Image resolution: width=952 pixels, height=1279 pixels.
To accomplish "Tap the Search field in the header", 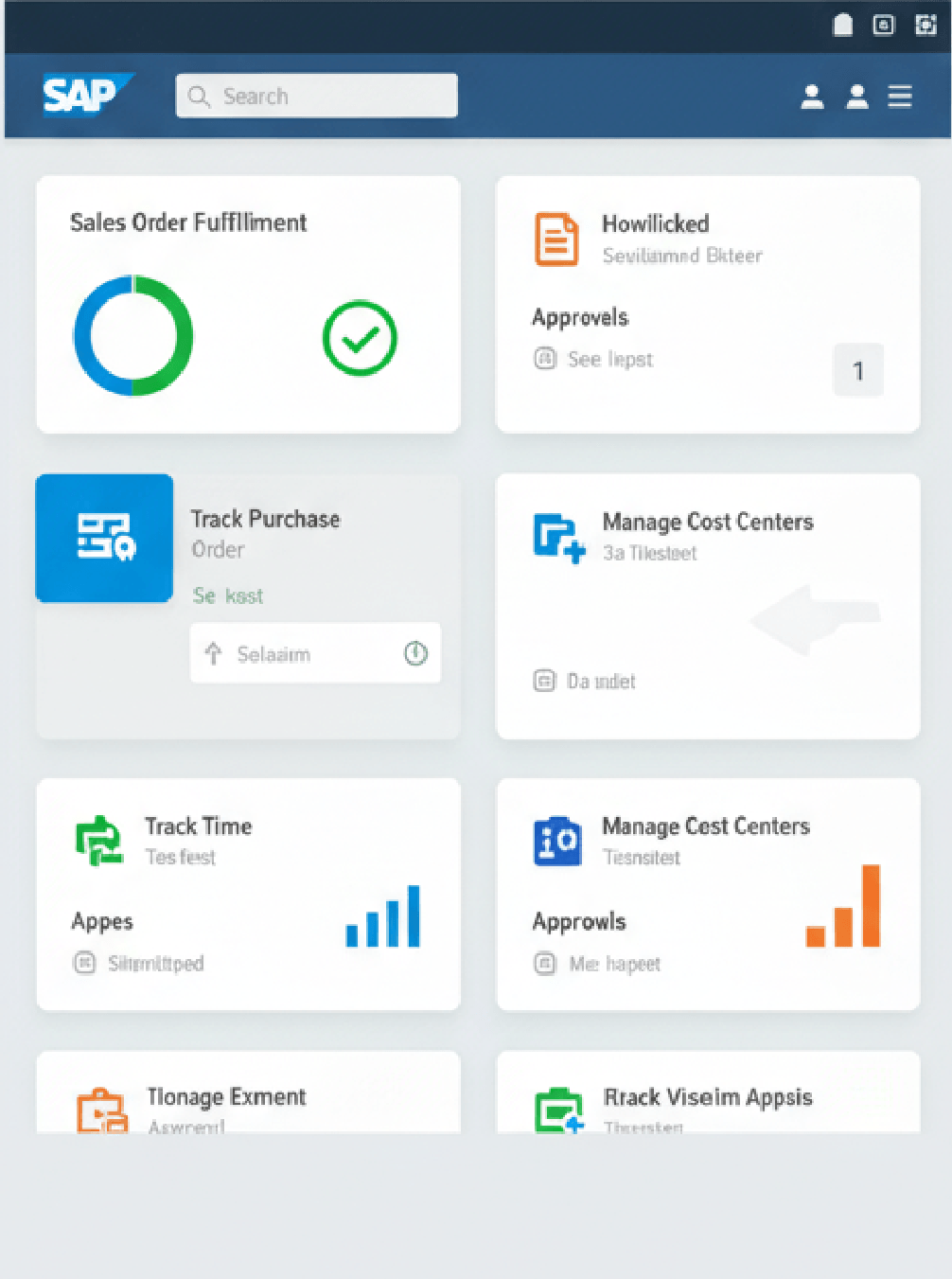I will click(316, 96).
